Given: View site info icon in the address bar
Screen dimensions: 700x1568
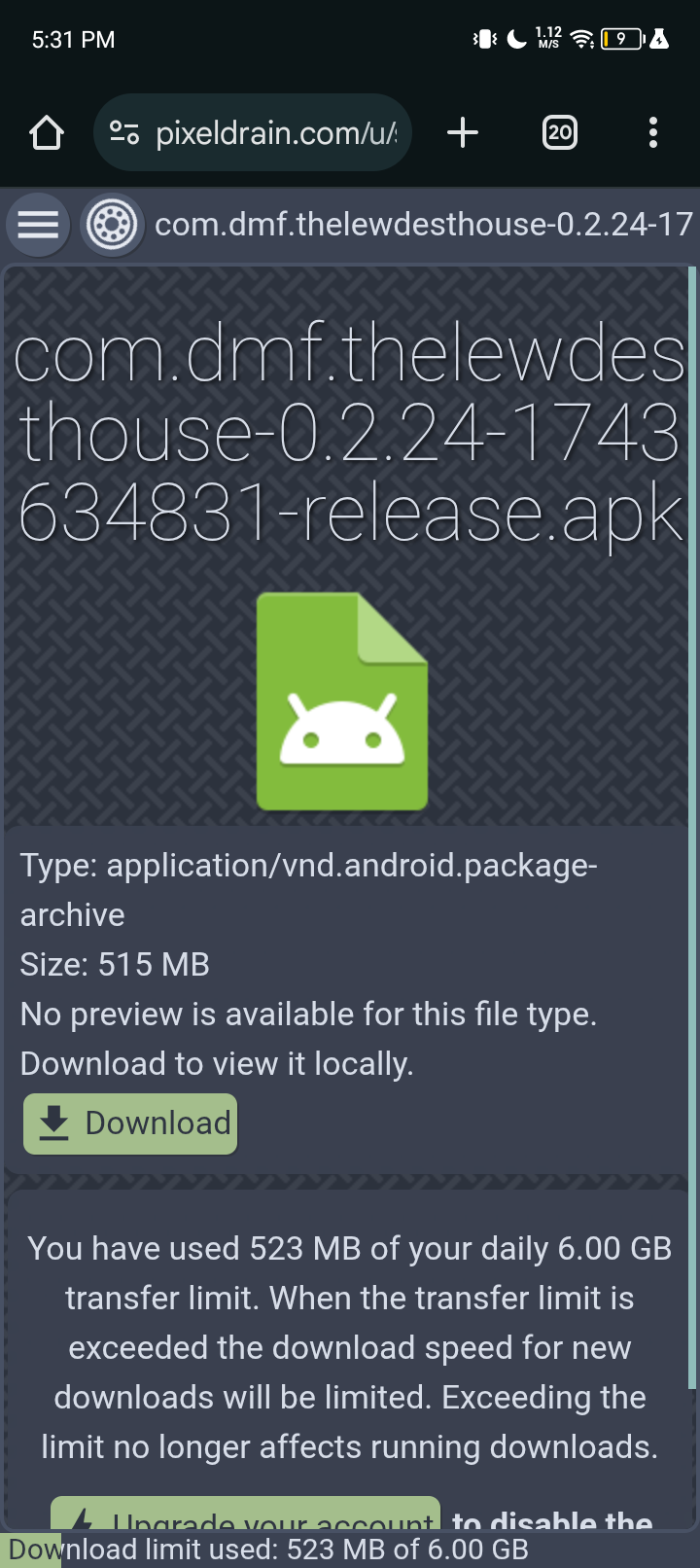Looking at the screenshot, I should pos(124,132).
